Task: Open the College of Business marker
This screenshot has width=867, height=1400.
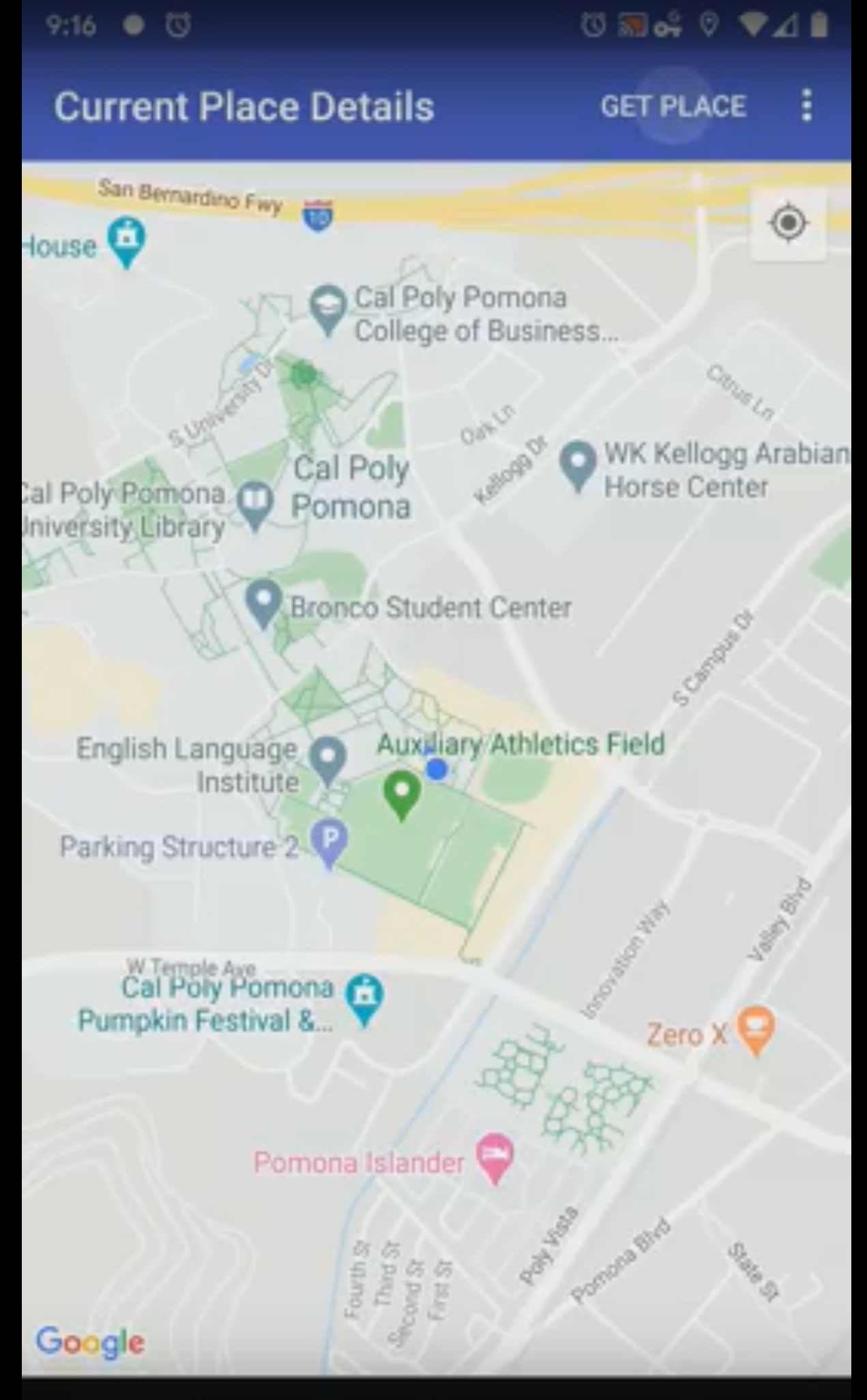Action: (x=328, y=306)
